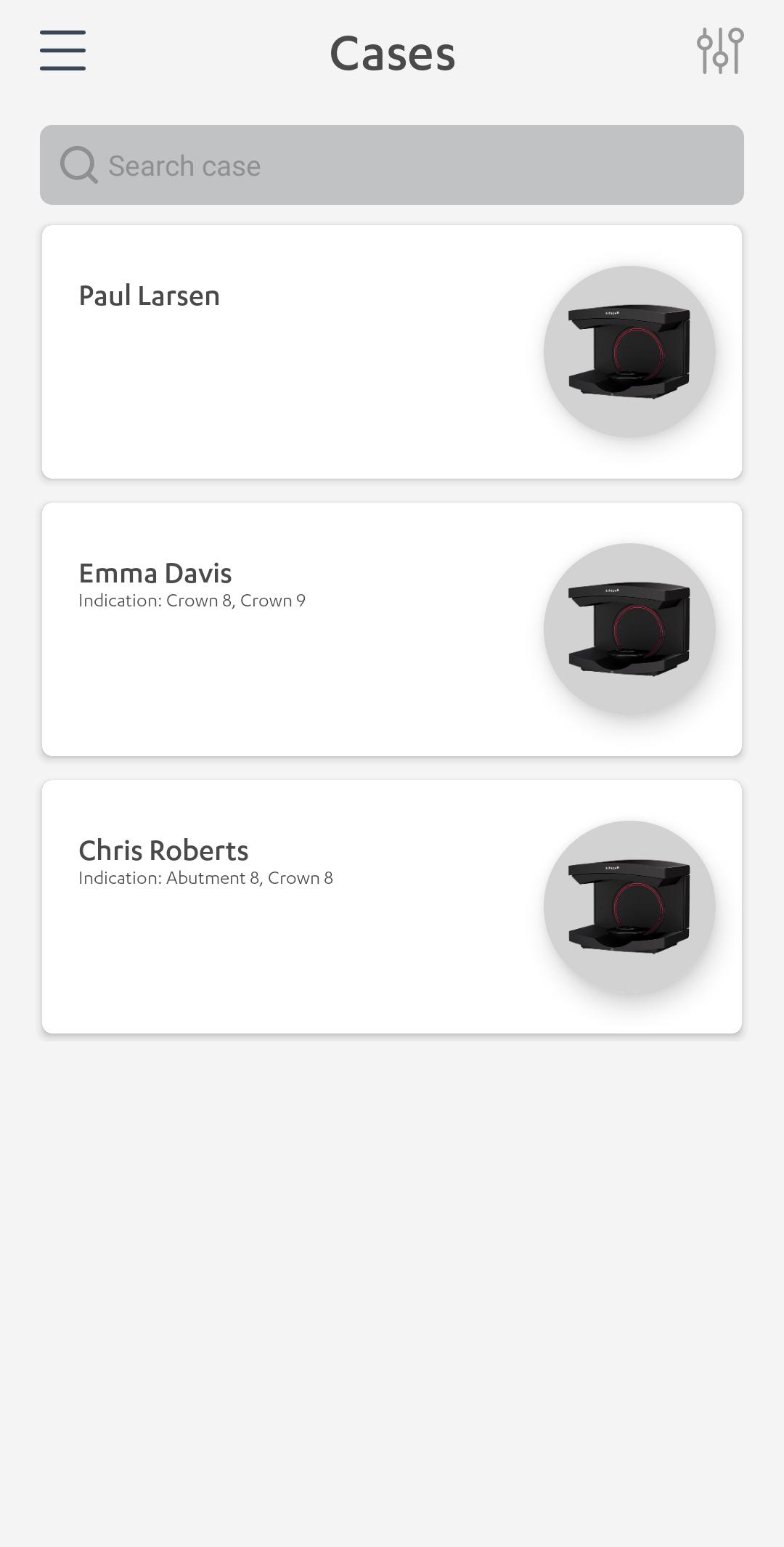The height and width of the screenshot is (1547, 784).
Task: Open the hamburger navigation menu
Action: (62, 51)
